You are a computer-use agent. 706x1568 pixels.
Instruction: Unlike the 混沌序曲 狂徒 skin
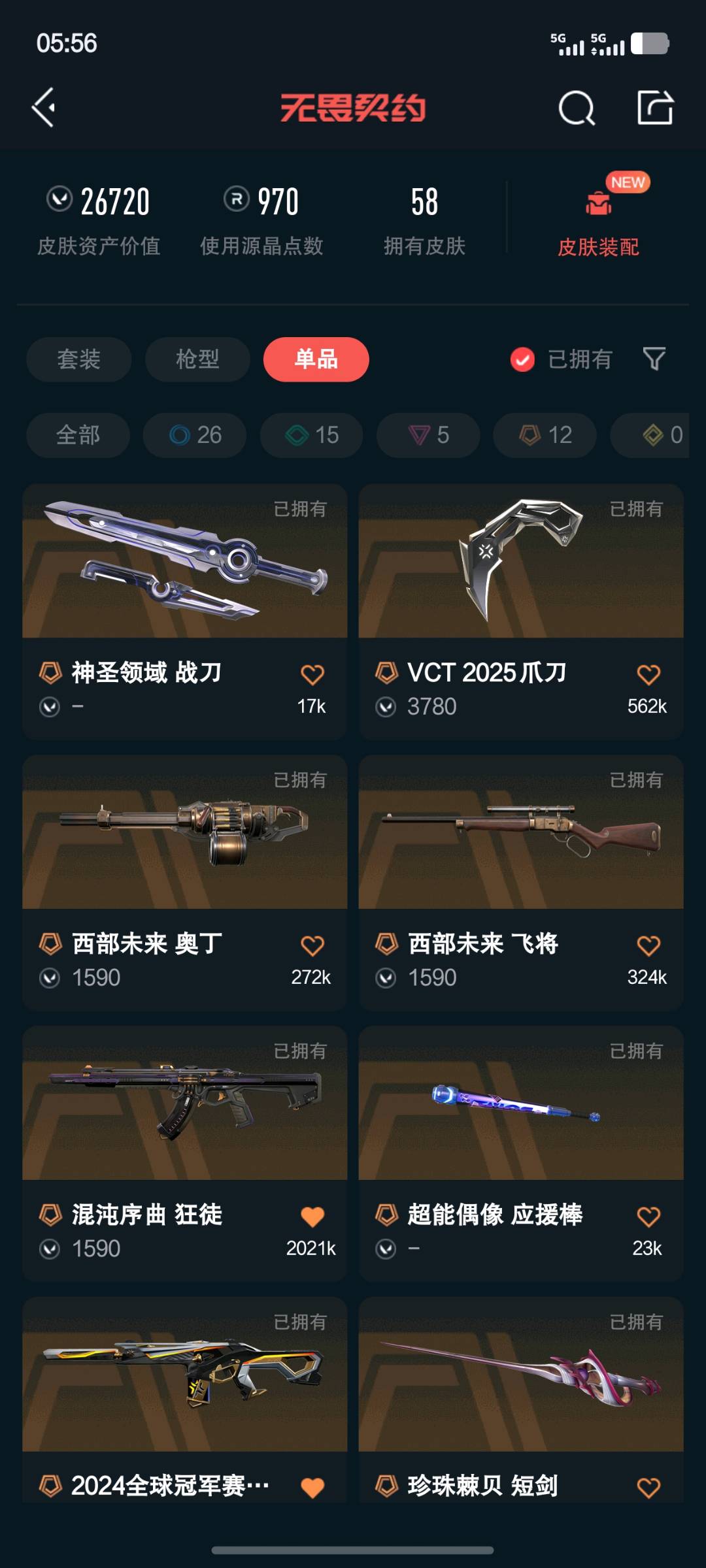click(312, 1217)
